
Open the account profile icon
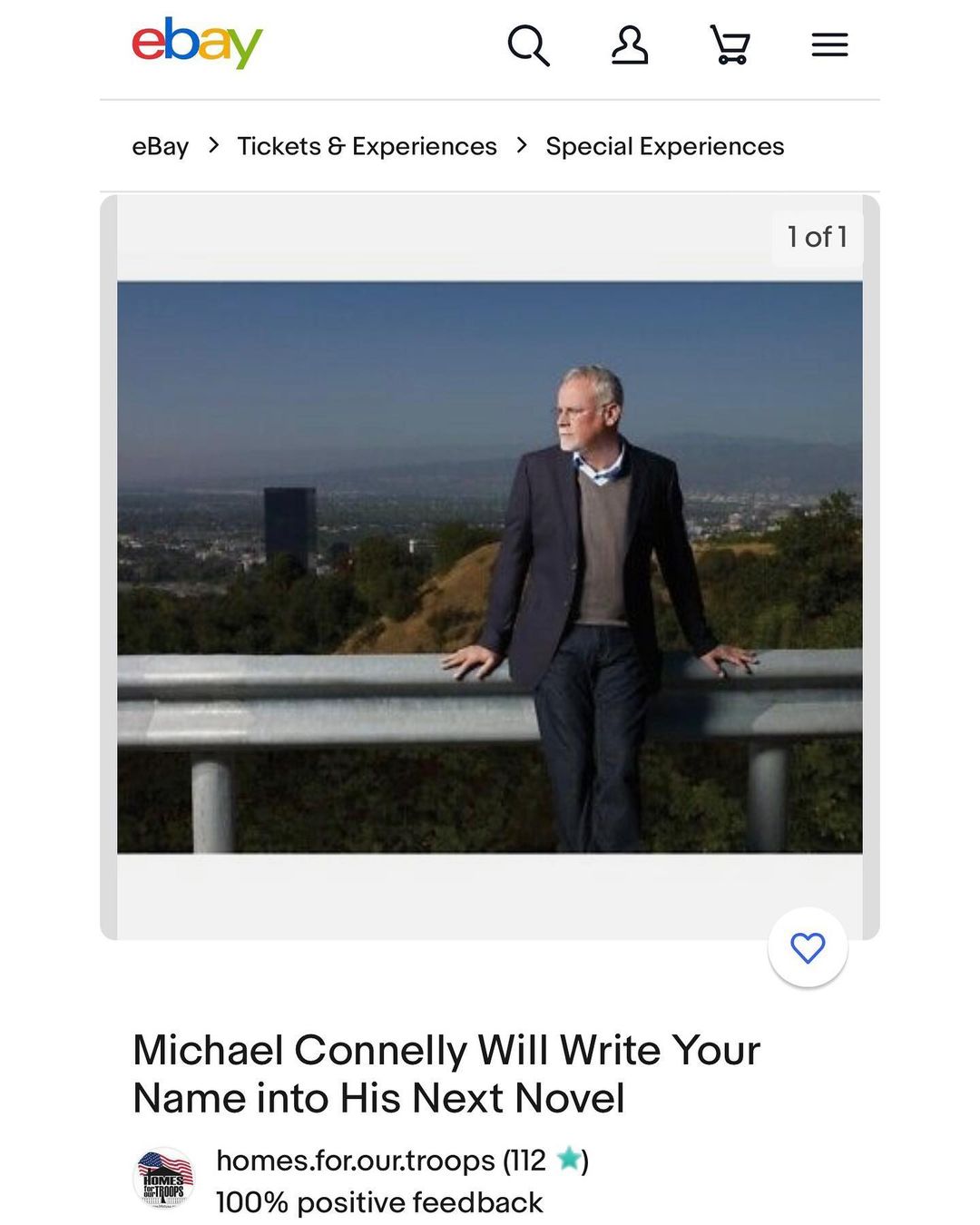pyautogui.click(x=629, y=44)
